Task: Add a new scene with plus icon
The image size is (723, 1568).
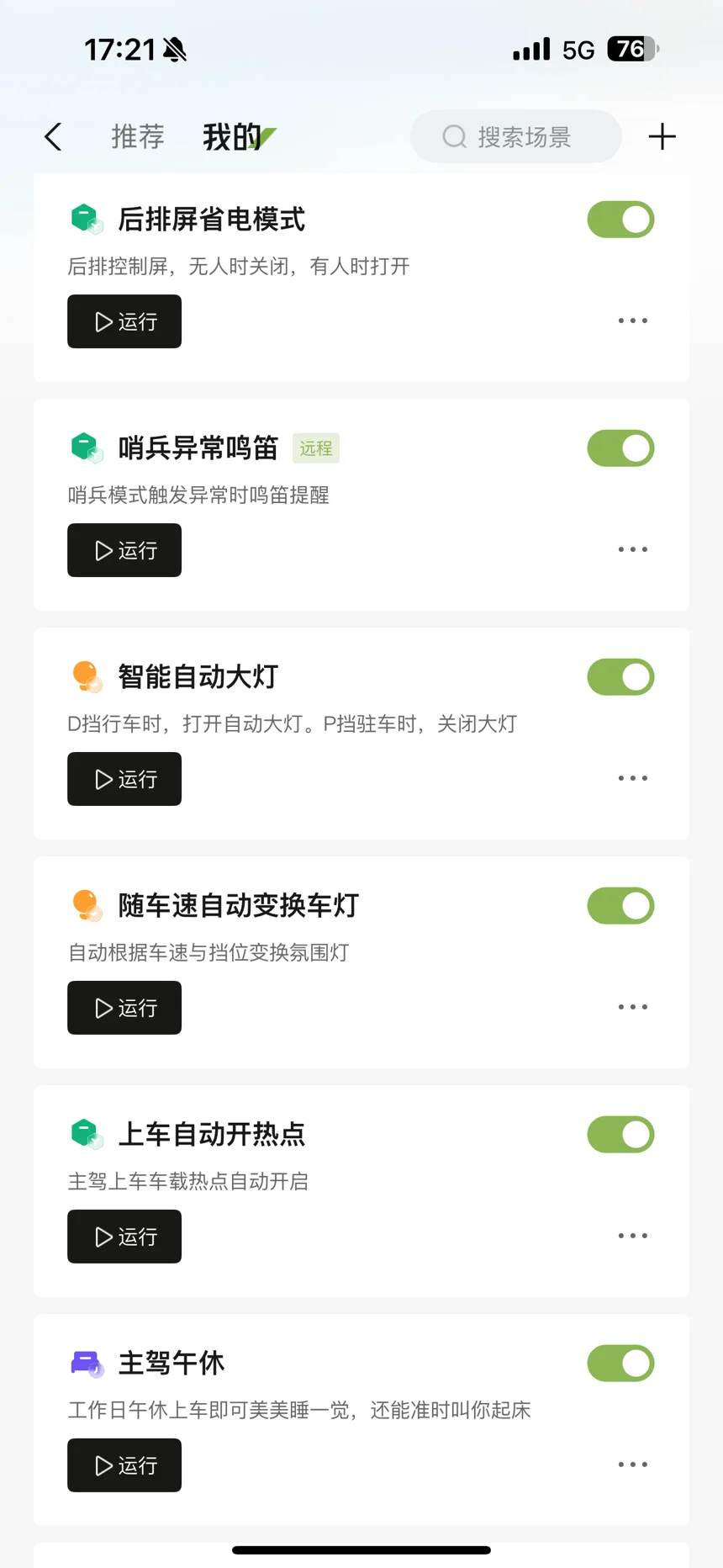Action: (x=662, y=136)
